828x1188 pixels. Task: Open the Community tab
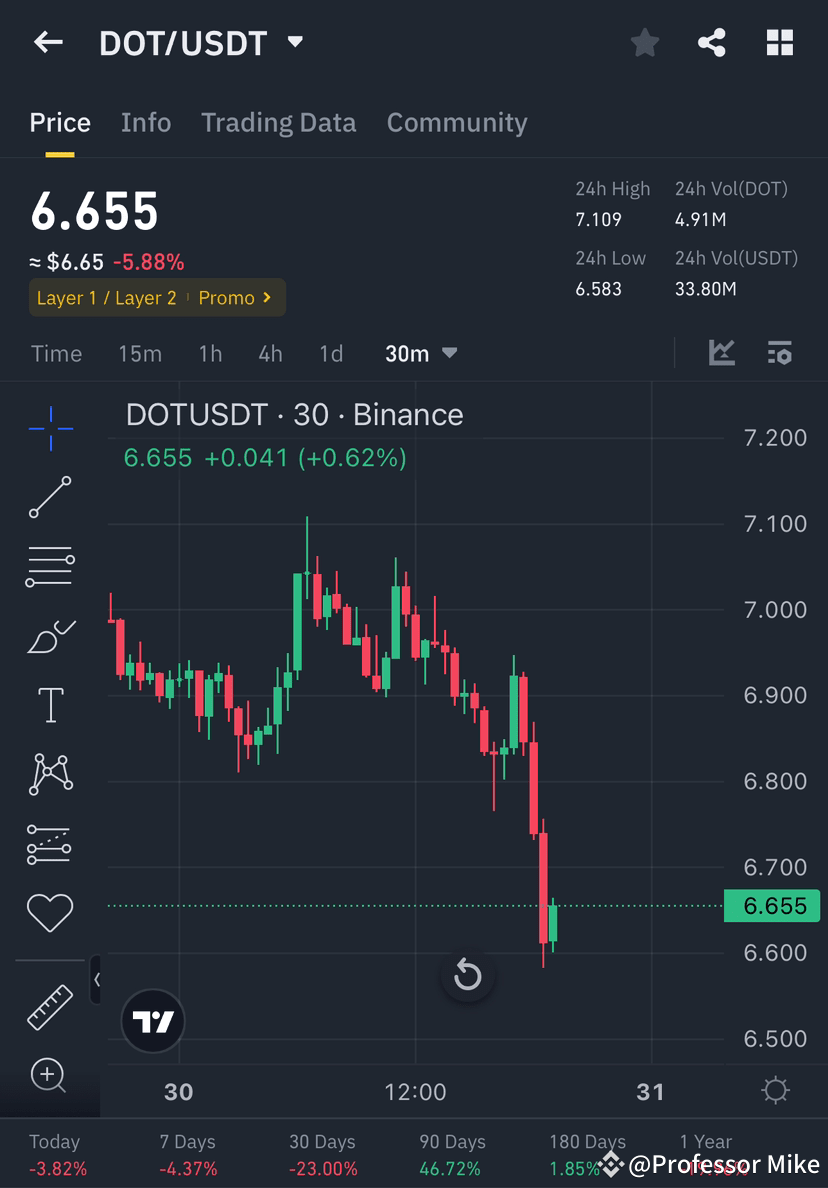point(457,122)
